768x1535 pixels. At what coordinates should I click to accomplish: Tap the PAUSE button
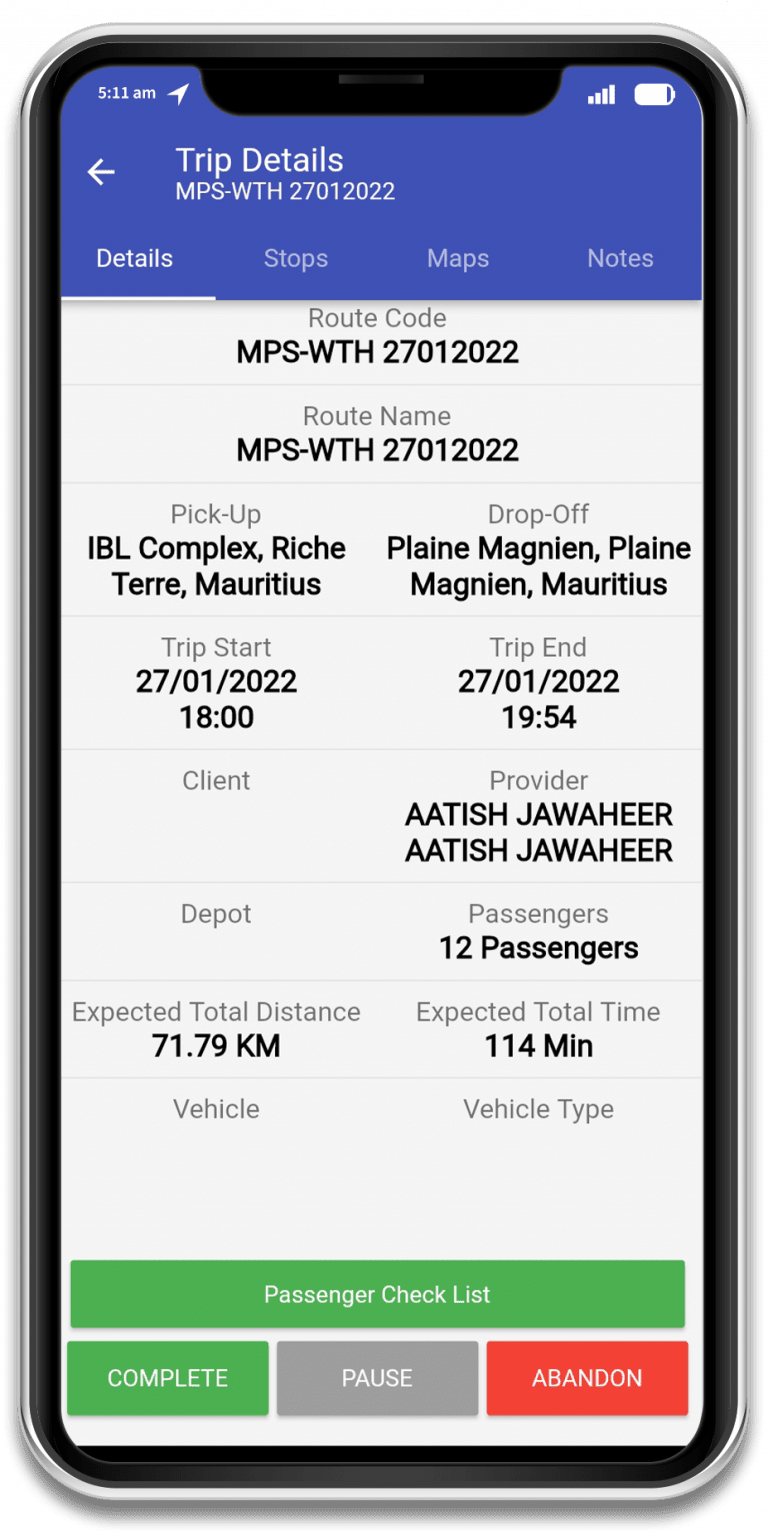(x=377, y=1378)
